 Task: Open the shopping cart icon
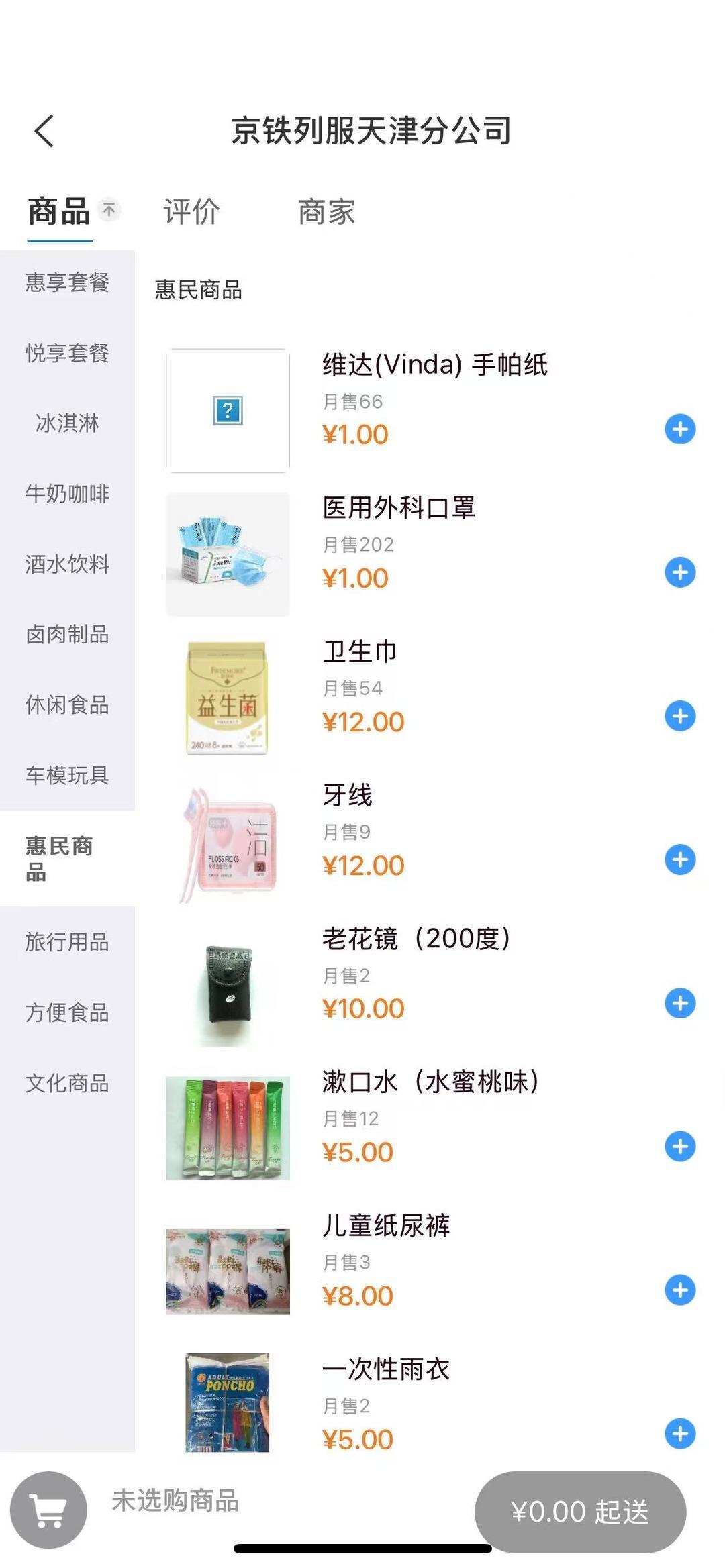(x=48, y=1510)
